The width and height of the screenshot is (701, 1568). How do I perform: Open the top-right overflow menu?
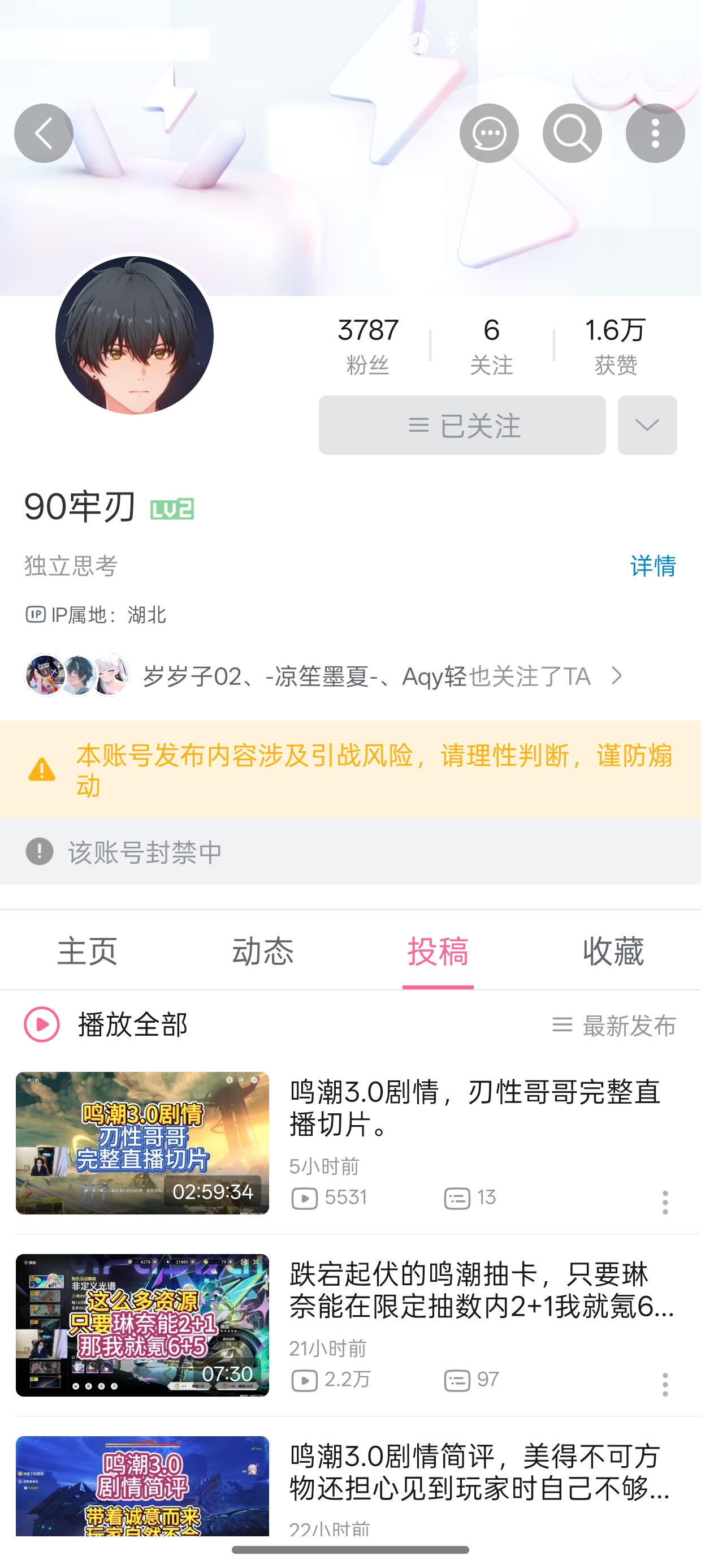655,133
